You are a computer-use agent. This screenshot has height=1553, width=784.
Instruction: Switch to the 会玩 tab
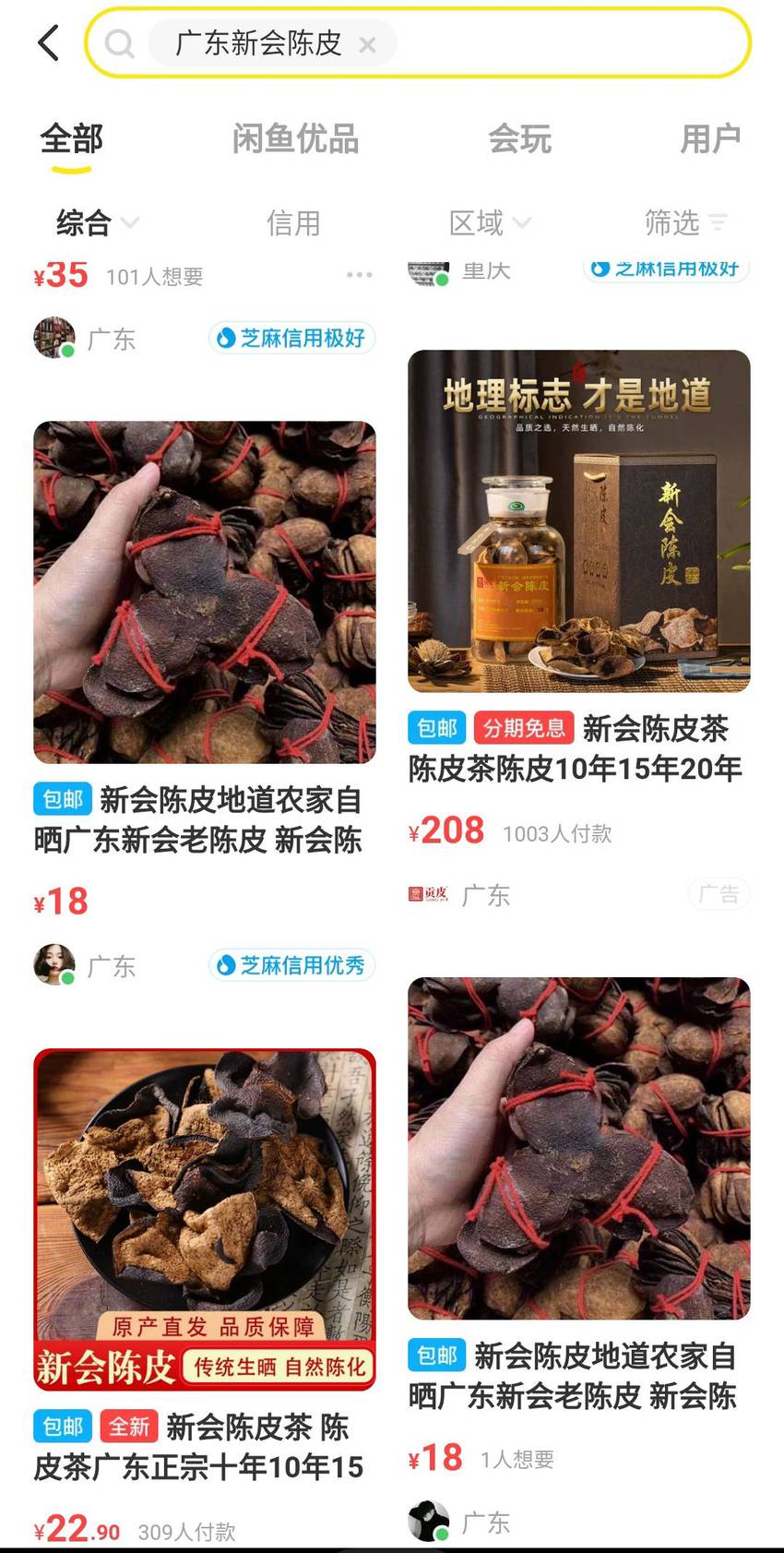click(519, 139)
